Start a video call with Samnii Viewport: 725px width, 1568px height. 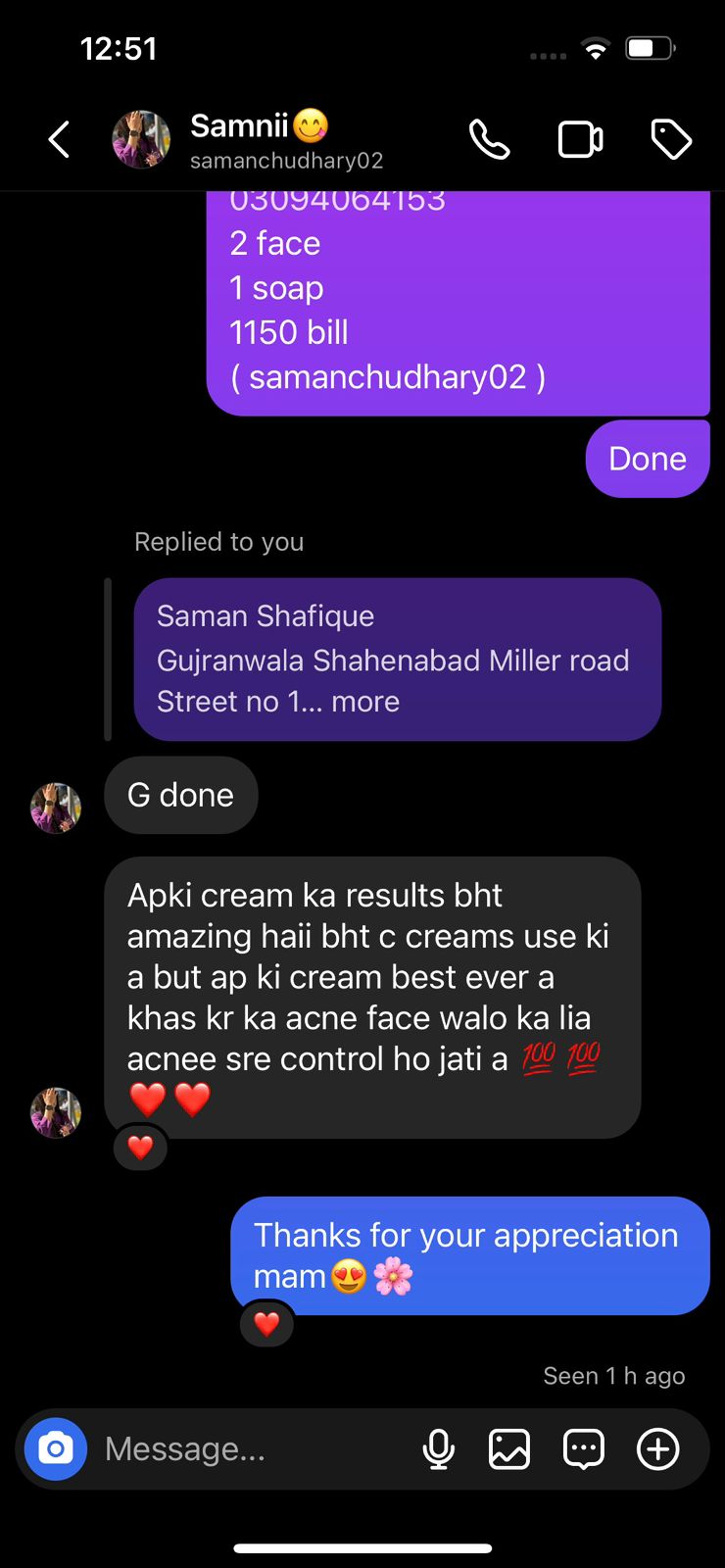[x=580, y=139]
